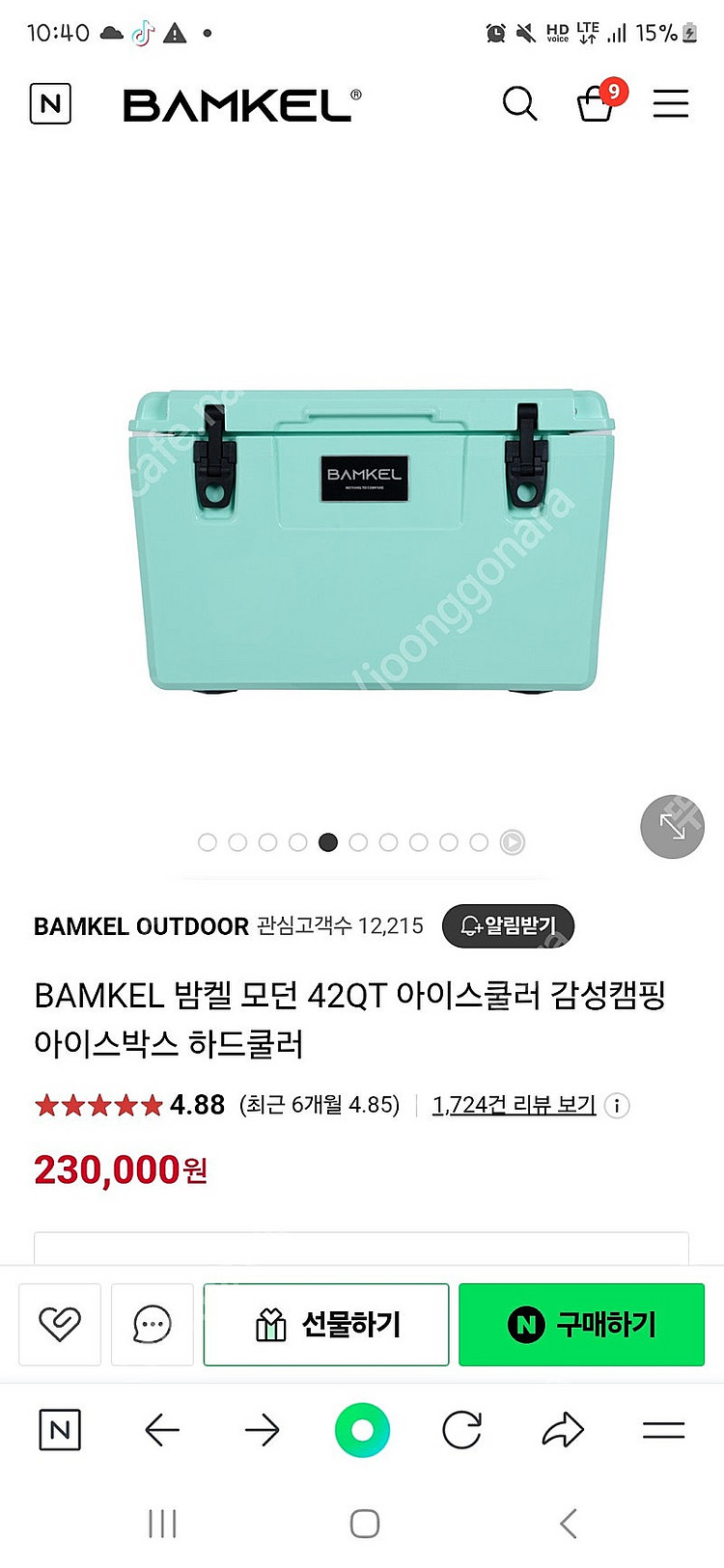724x1568 pixels.
Task: Open the chat inquiry button
Action: (x=153, y=1324)
